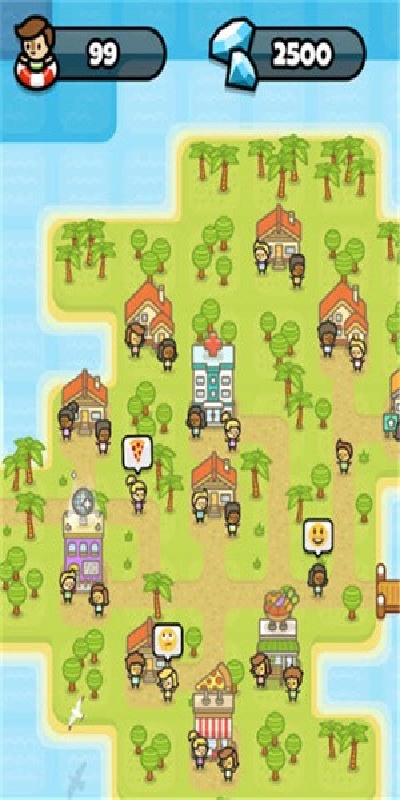Open the pizza shop with striped awning

point(214,708)
